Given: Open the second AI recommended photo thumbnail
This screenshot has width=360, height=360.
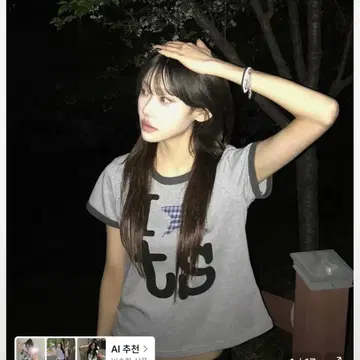Looking at the screenshot, I should (x=61, y=349).
